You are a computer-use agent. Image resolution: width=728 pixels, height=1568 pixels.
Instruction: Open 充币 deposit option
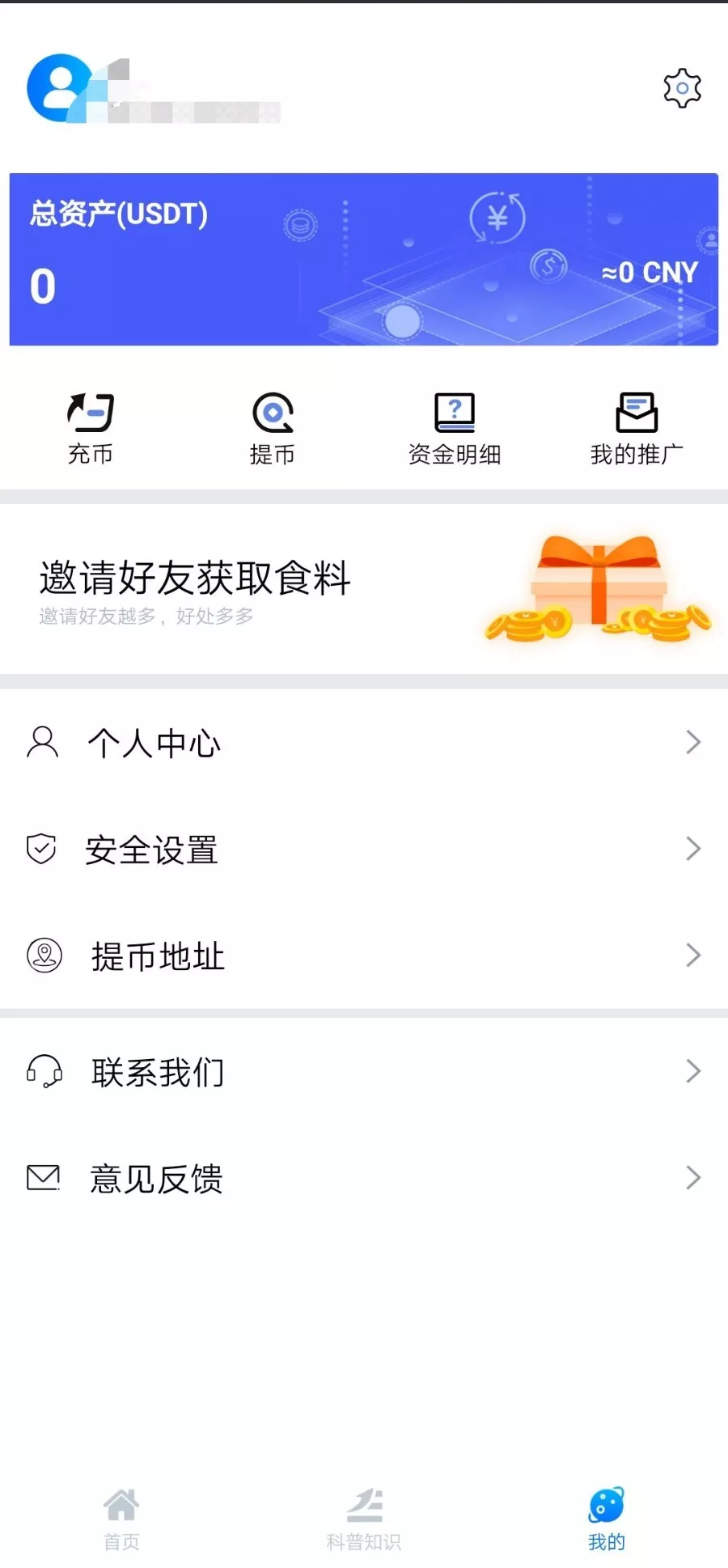tap(91, 429)
